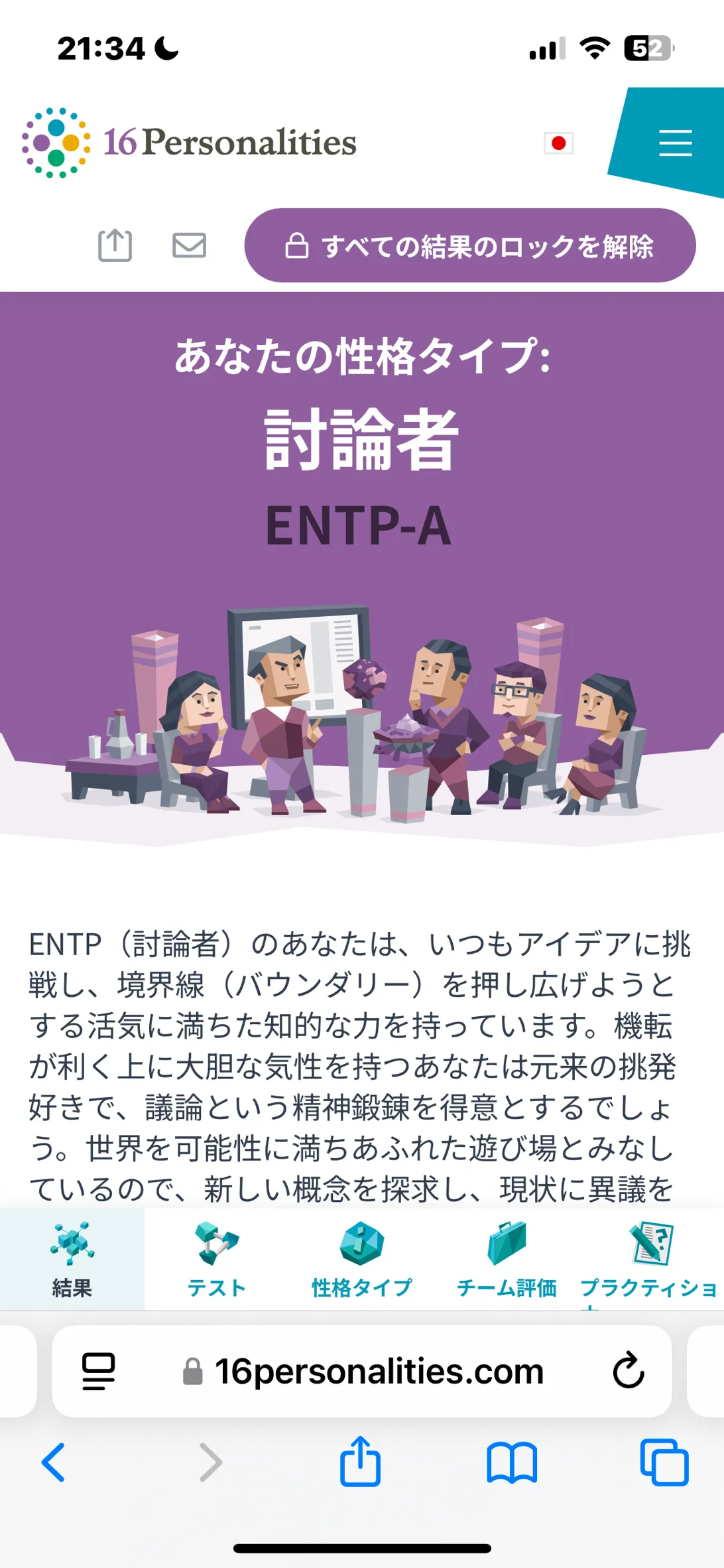Go to the チーム評価 tab
724x1568 pixels.
(x=507, y=1259)
